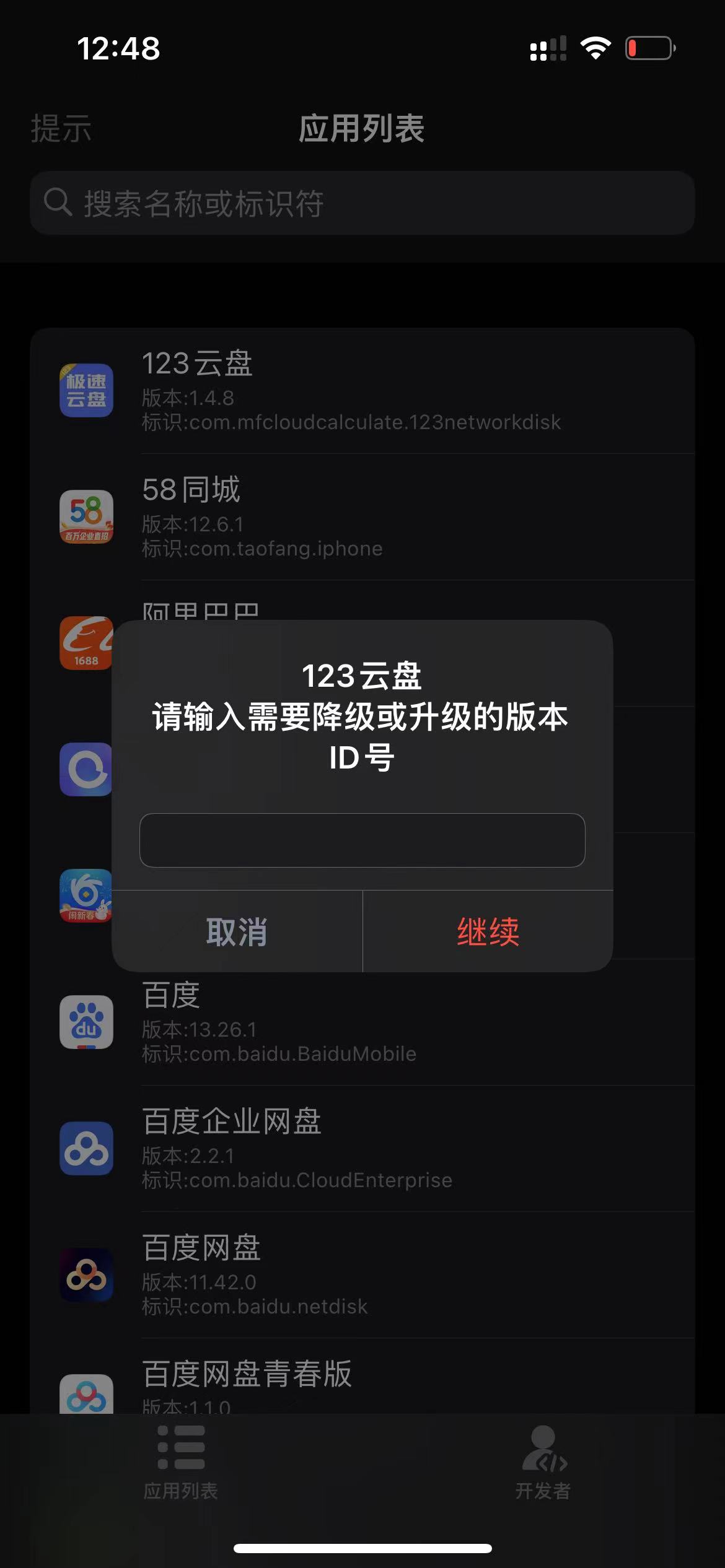This screenshot has width=725, height=1568.
Task: Tap 继续 to confirm version ID
Action: pyautogui.click(x=488, y=931)
